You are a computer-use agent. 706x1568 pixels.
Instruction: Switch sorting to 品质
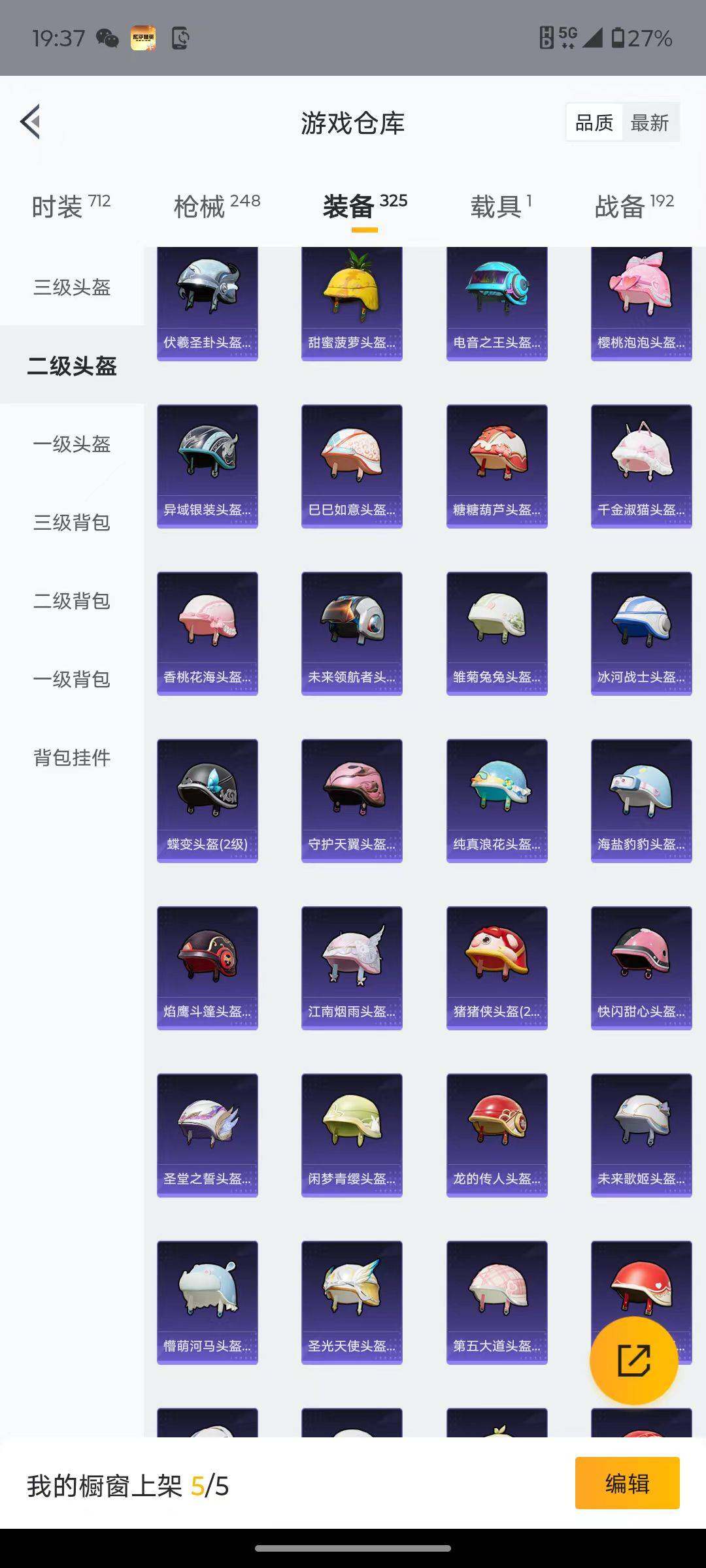pos(594,122)
